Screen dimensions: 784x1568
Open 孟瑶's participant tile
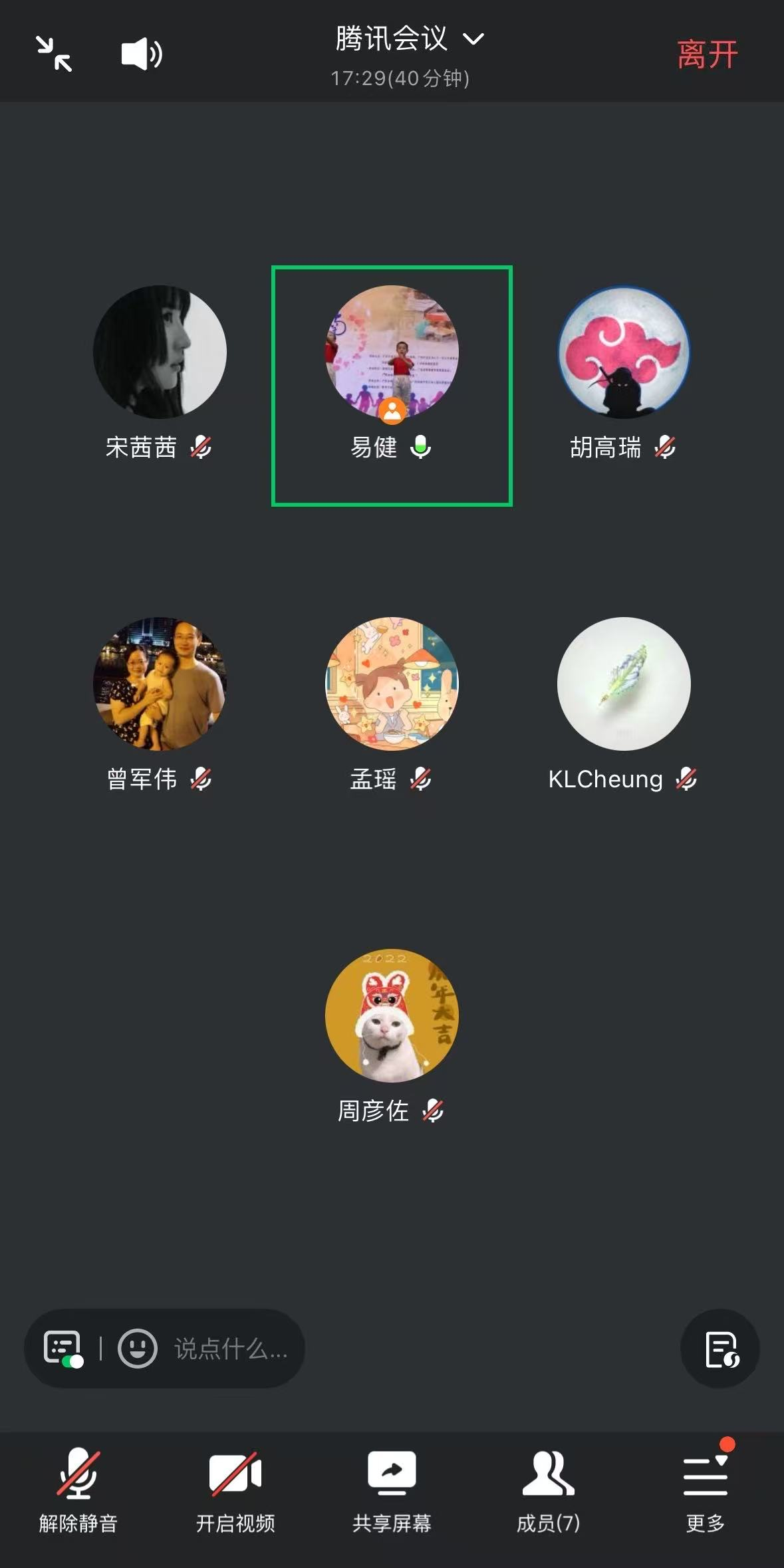392,684
